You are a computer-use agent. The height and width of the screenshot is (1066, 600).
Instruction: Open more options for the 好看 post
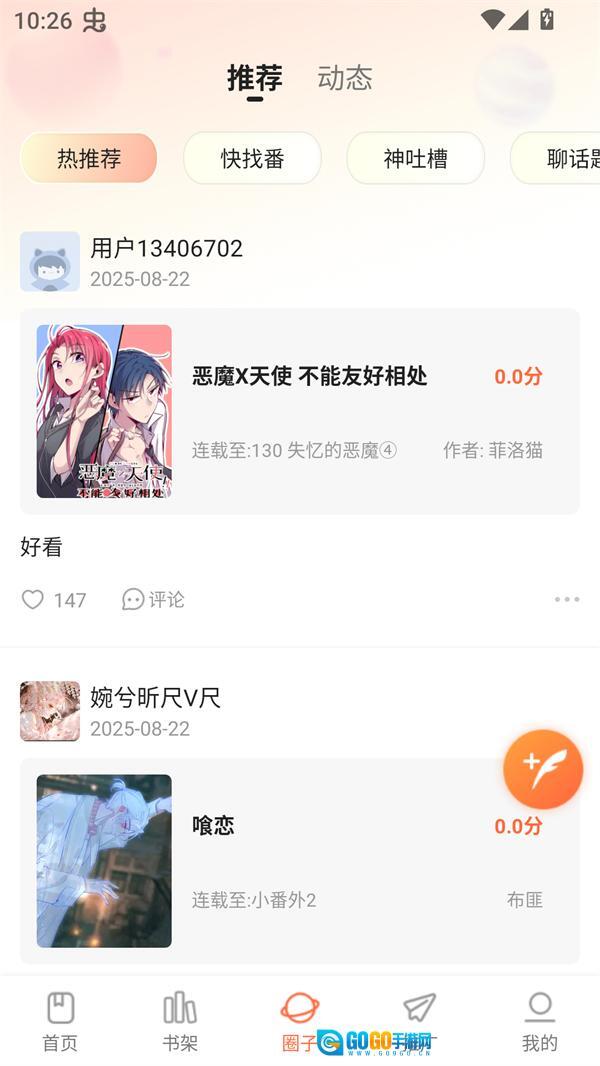pyautogui.click(x=567, y=599)
